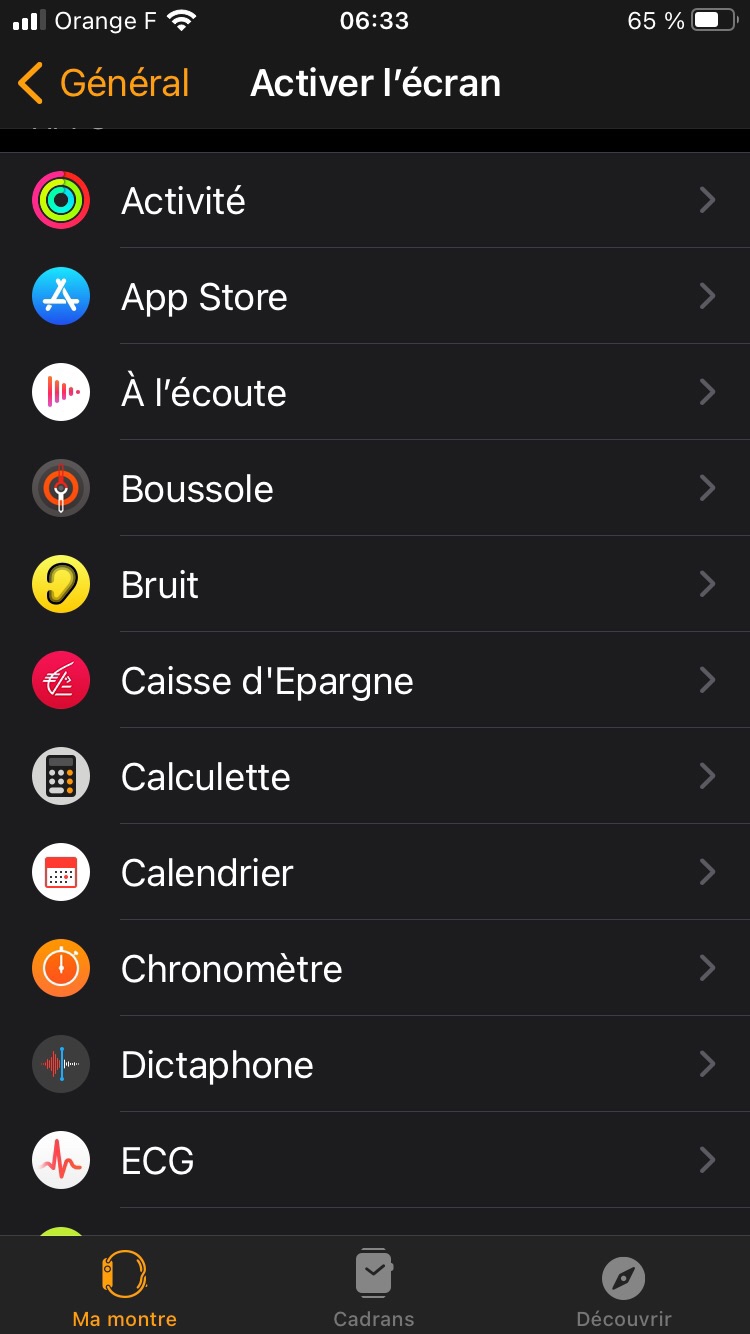Tap the Chronomètre row

[x=375, y=969]
